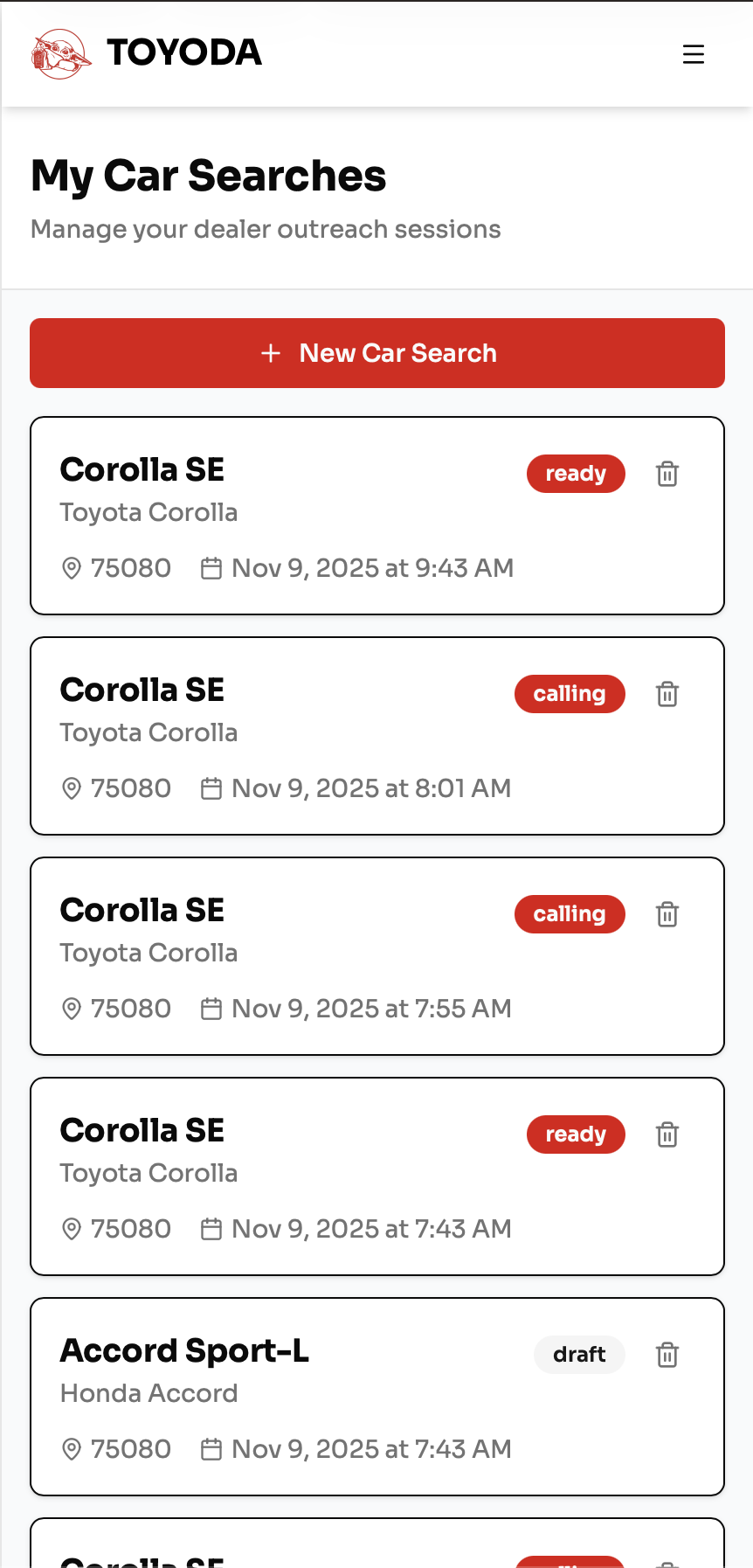This screenshot has height=1568, width=753.
Task: Delete the ready Corolla SE search from 7:43 AM
Action: (x=667, y=1134)
